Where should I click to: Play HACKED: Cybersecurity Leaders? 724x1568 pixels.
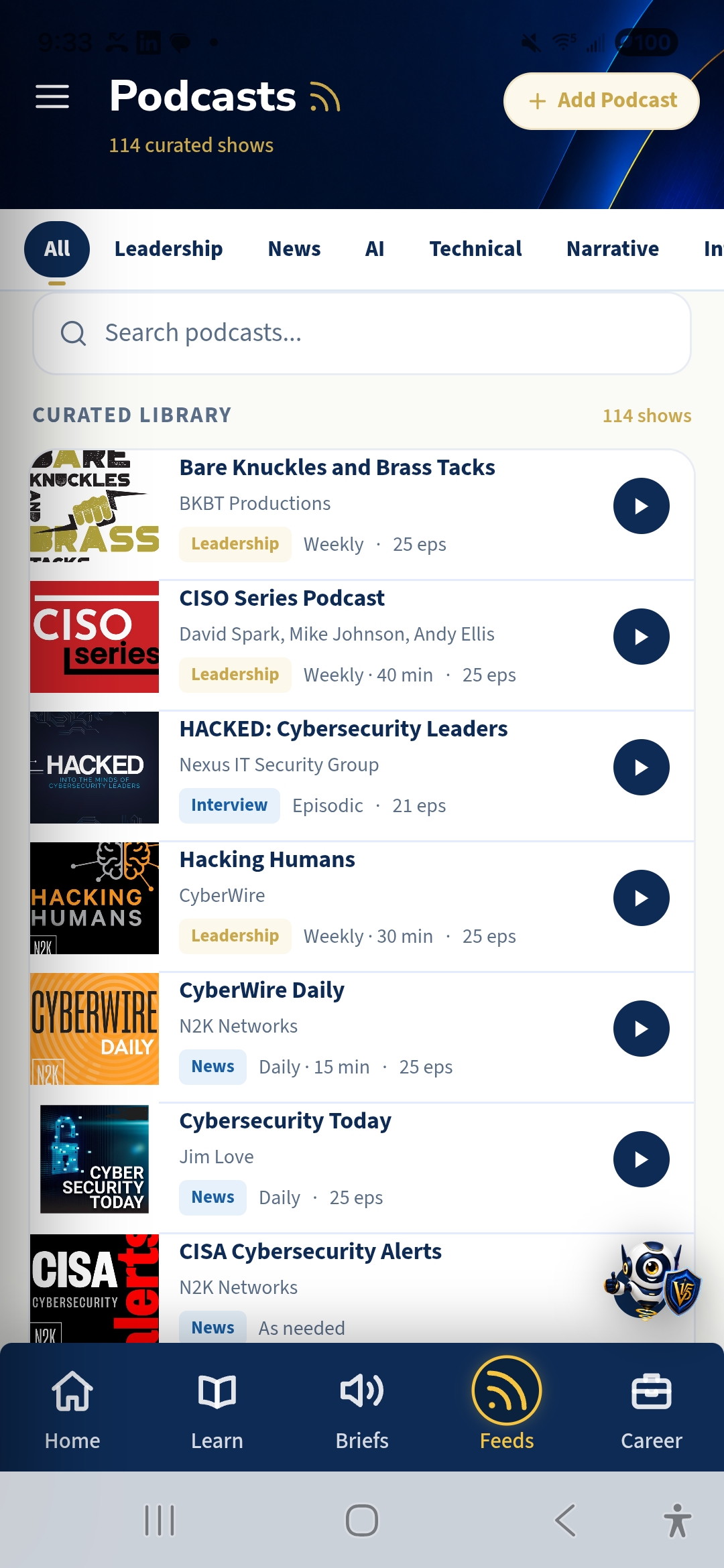[x=642, y=767]
